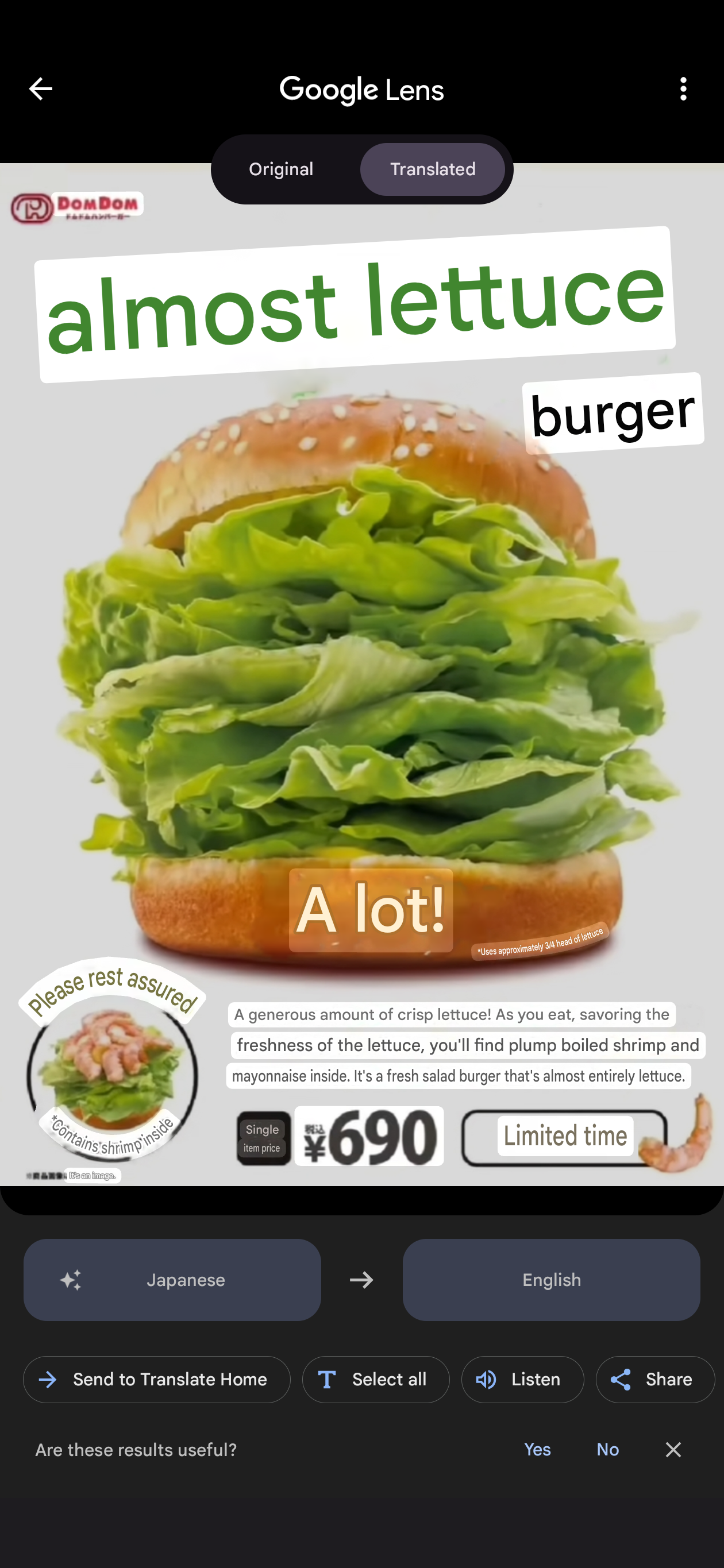Screen dimensions: 724x1568
Task: Answer No to results useful
Action: click(608, 1450)
